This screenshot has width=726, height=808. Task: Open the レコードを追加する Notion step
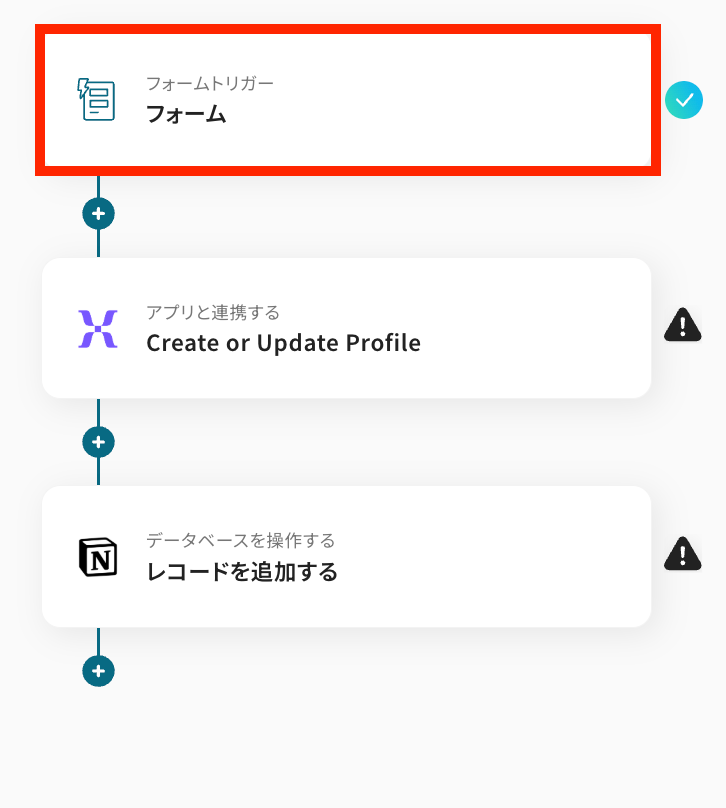click(x=346, y=557)
